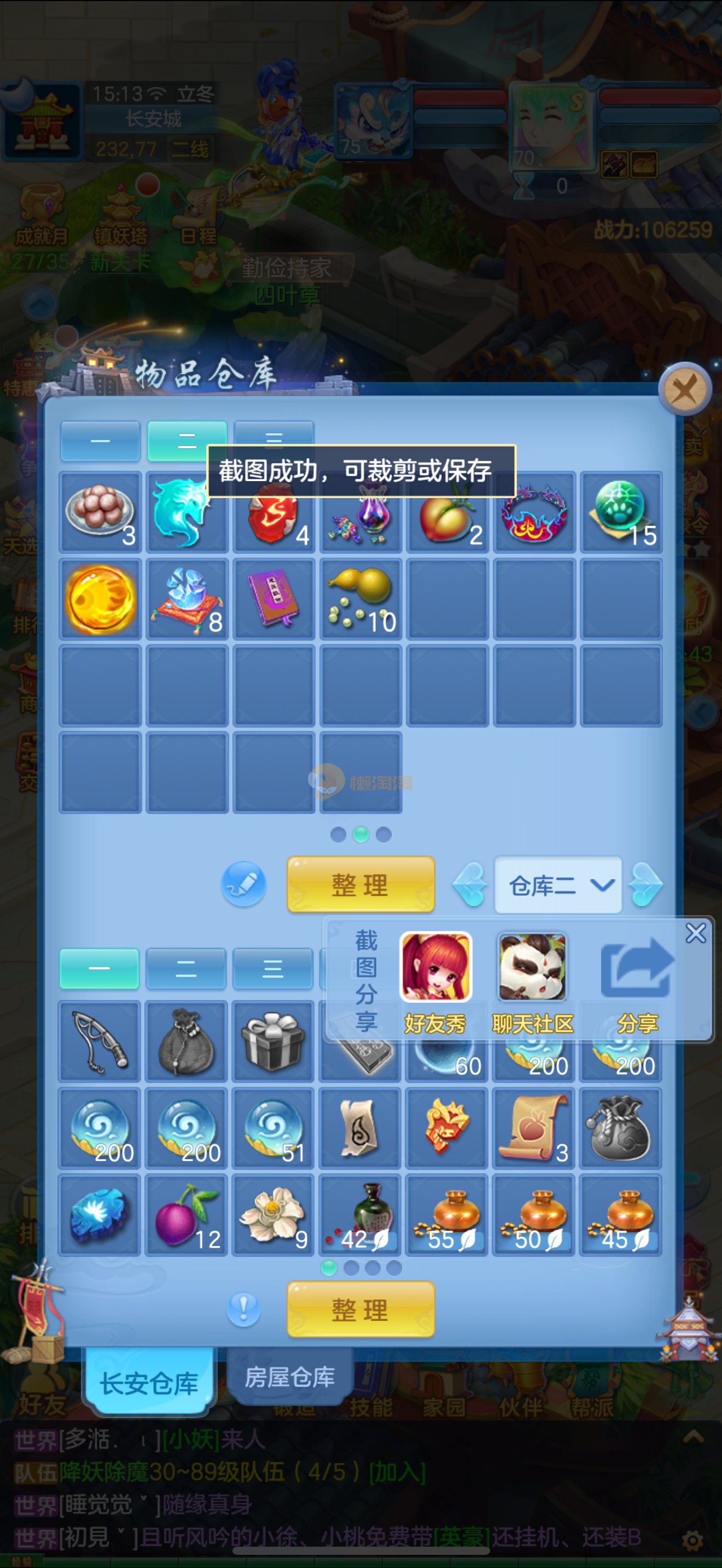Viewport: 722px width, 1568px height.
Task: Dismiss the 截图分享 share popup
Action: click(695, 933)
